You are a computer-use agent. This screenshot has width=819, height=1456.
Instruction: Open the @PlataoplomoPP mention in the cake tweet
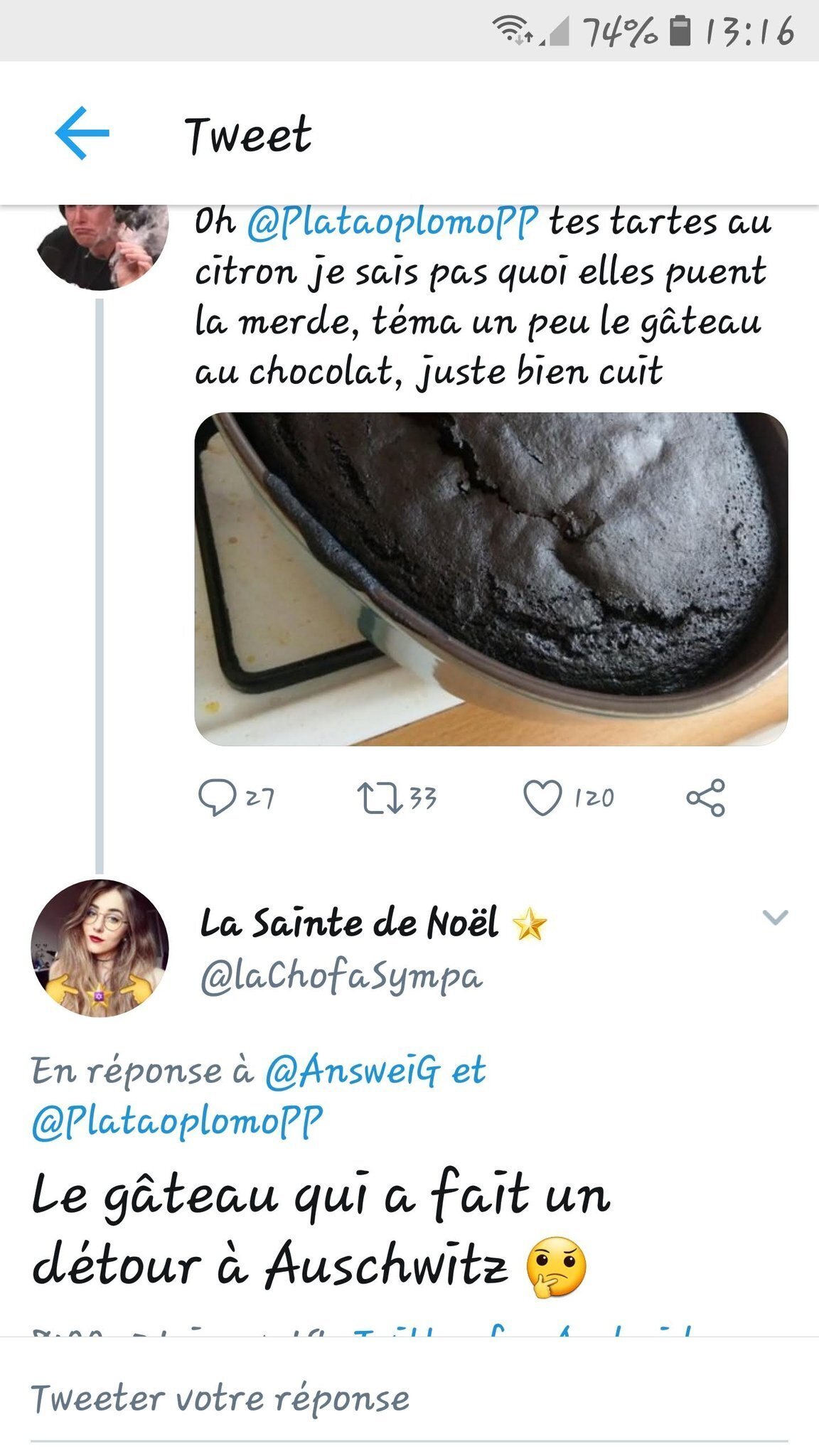[x=392, y=223]
